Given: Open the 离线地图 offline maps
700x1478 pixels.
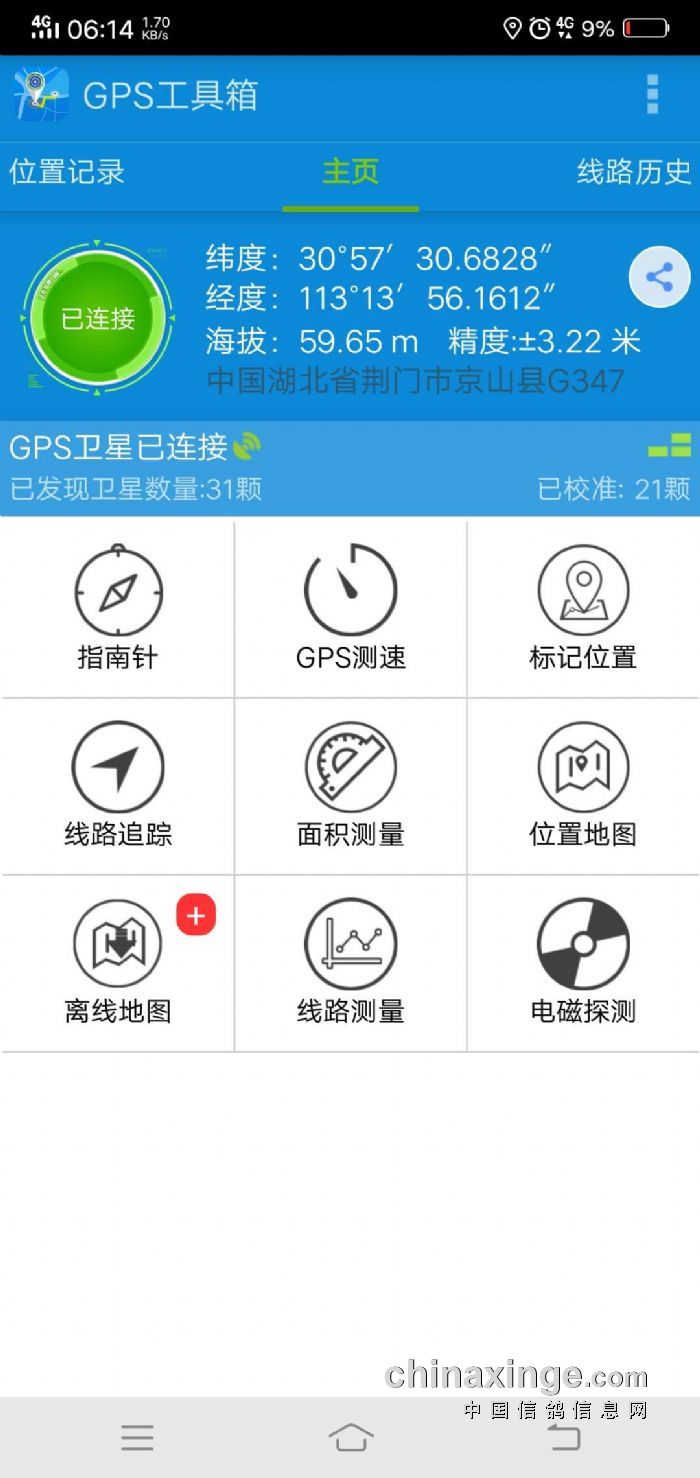Looking at the screenshot, I should pos(118,962).
